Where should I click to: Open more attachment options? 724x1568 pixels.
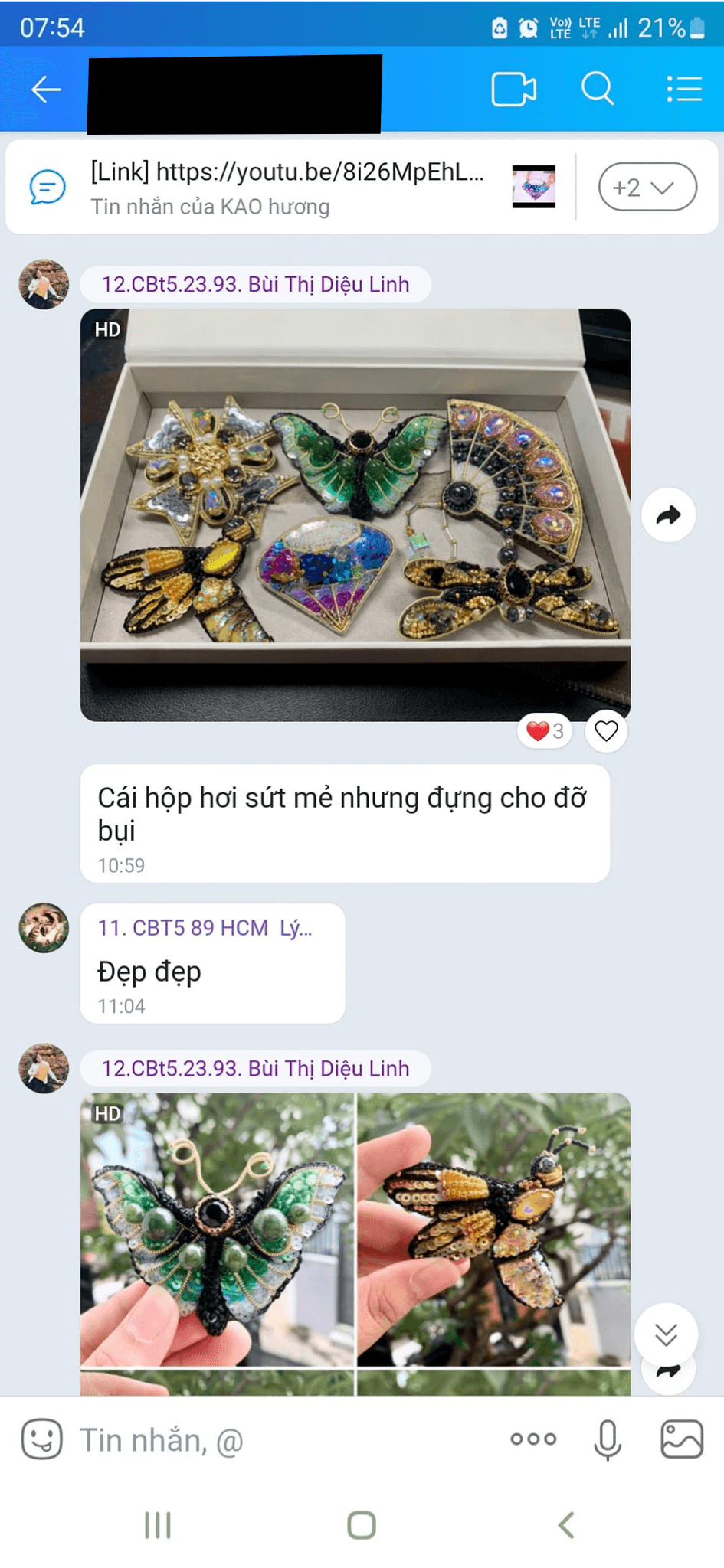[x=533, y=1439]
